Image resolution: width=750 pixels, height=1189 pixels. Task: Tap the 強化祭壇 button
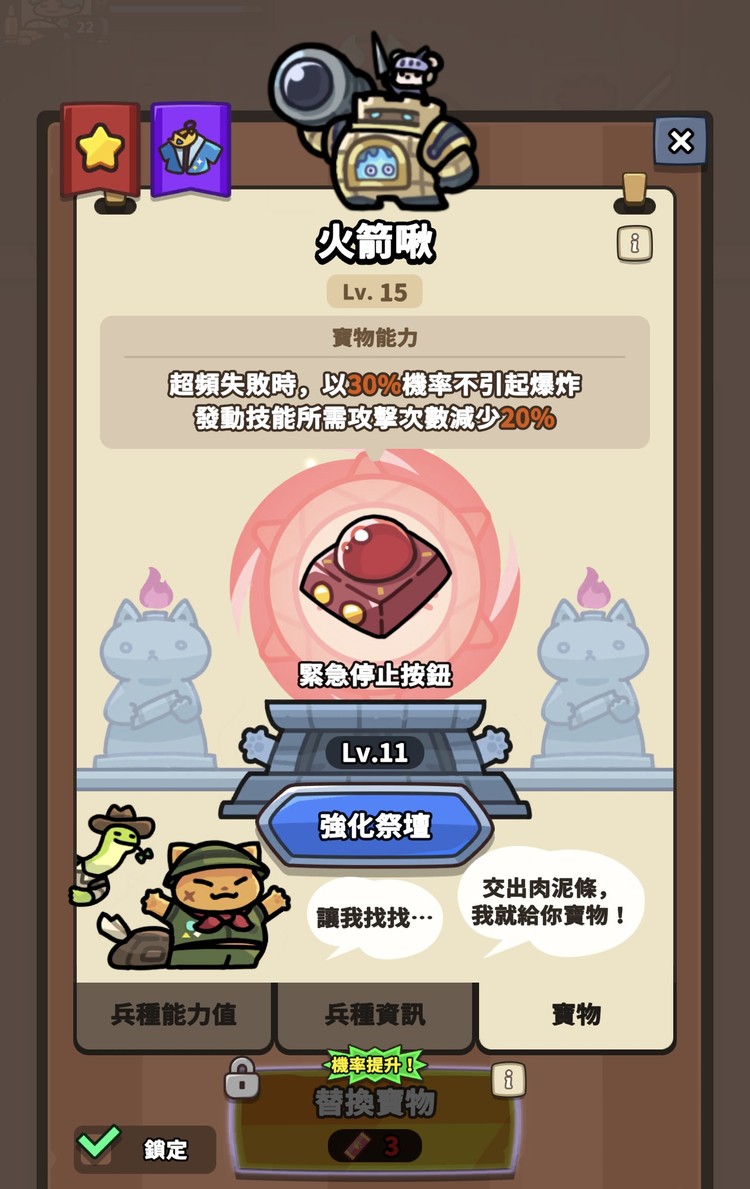point(375,825)
